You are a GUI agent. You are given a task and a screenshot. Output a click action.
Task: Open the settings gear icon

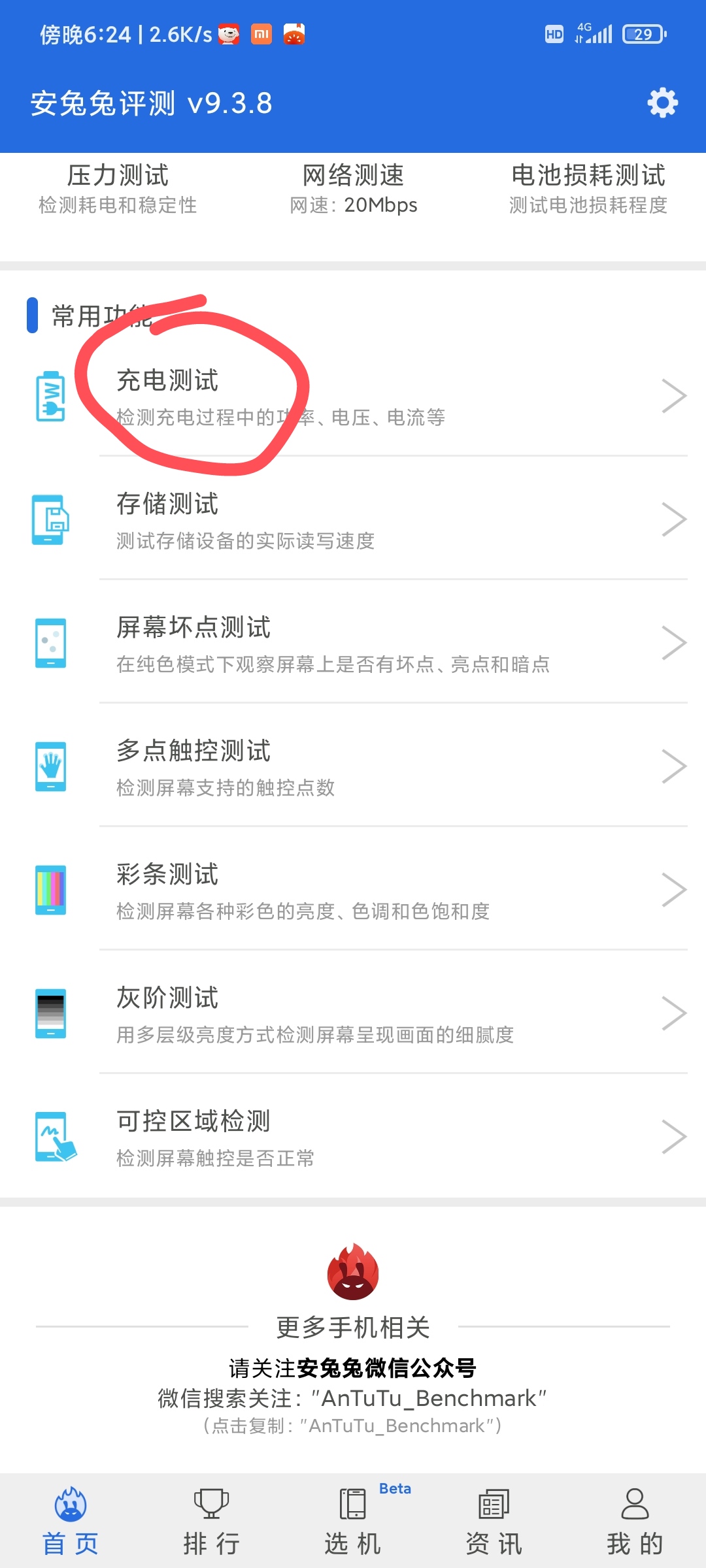[x=662, y=103]
